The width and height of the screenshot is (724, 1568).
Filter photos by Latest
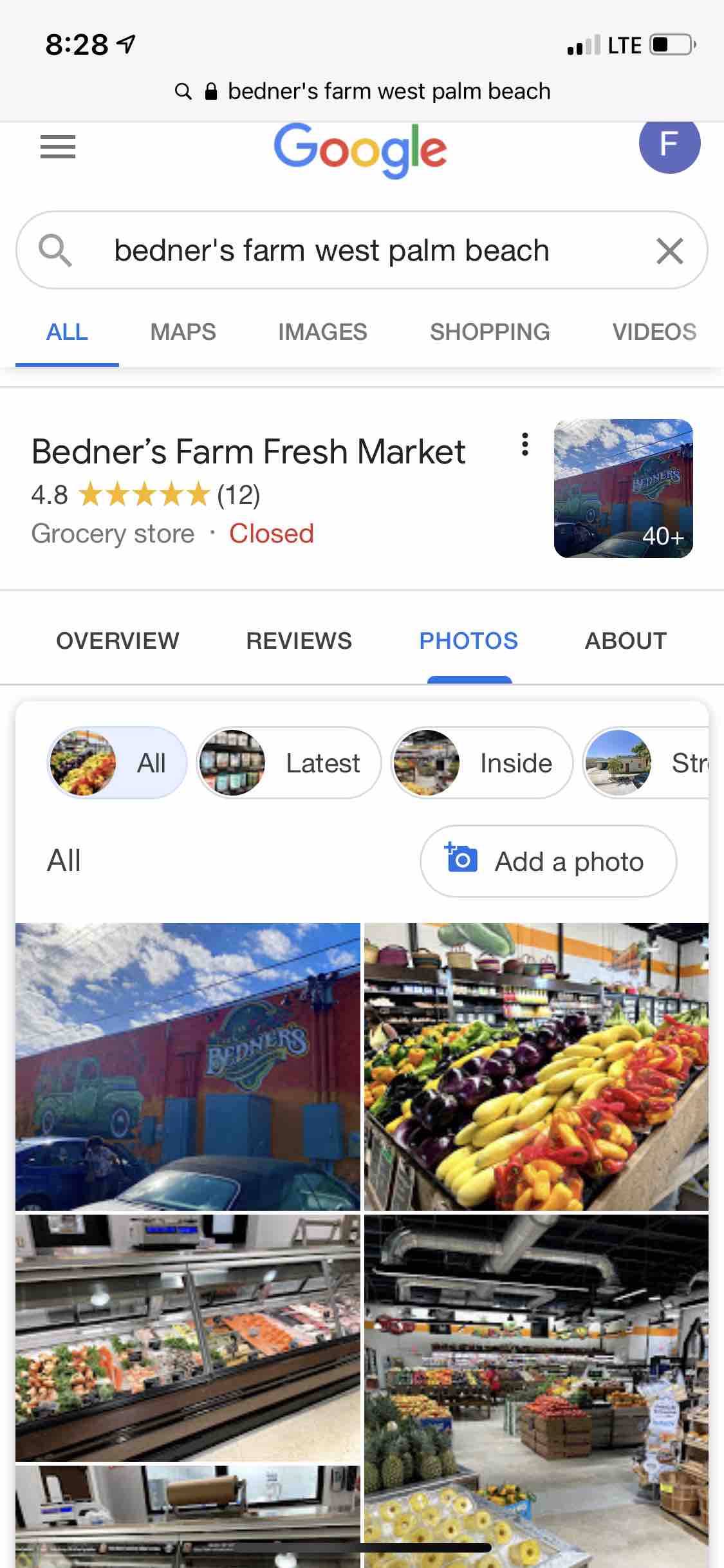click(289, 763)
